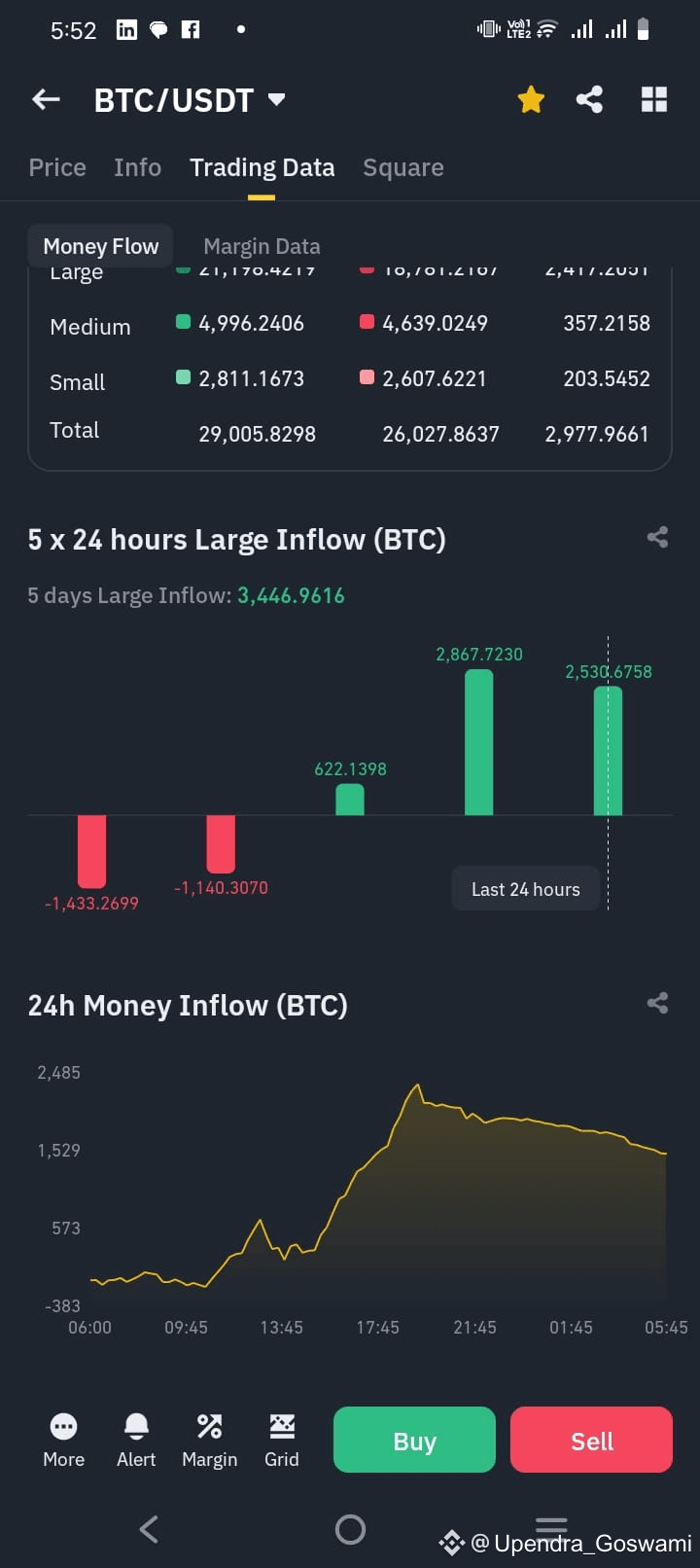Share the 5x24 hours Large Inflow chart

click(657, 537)
